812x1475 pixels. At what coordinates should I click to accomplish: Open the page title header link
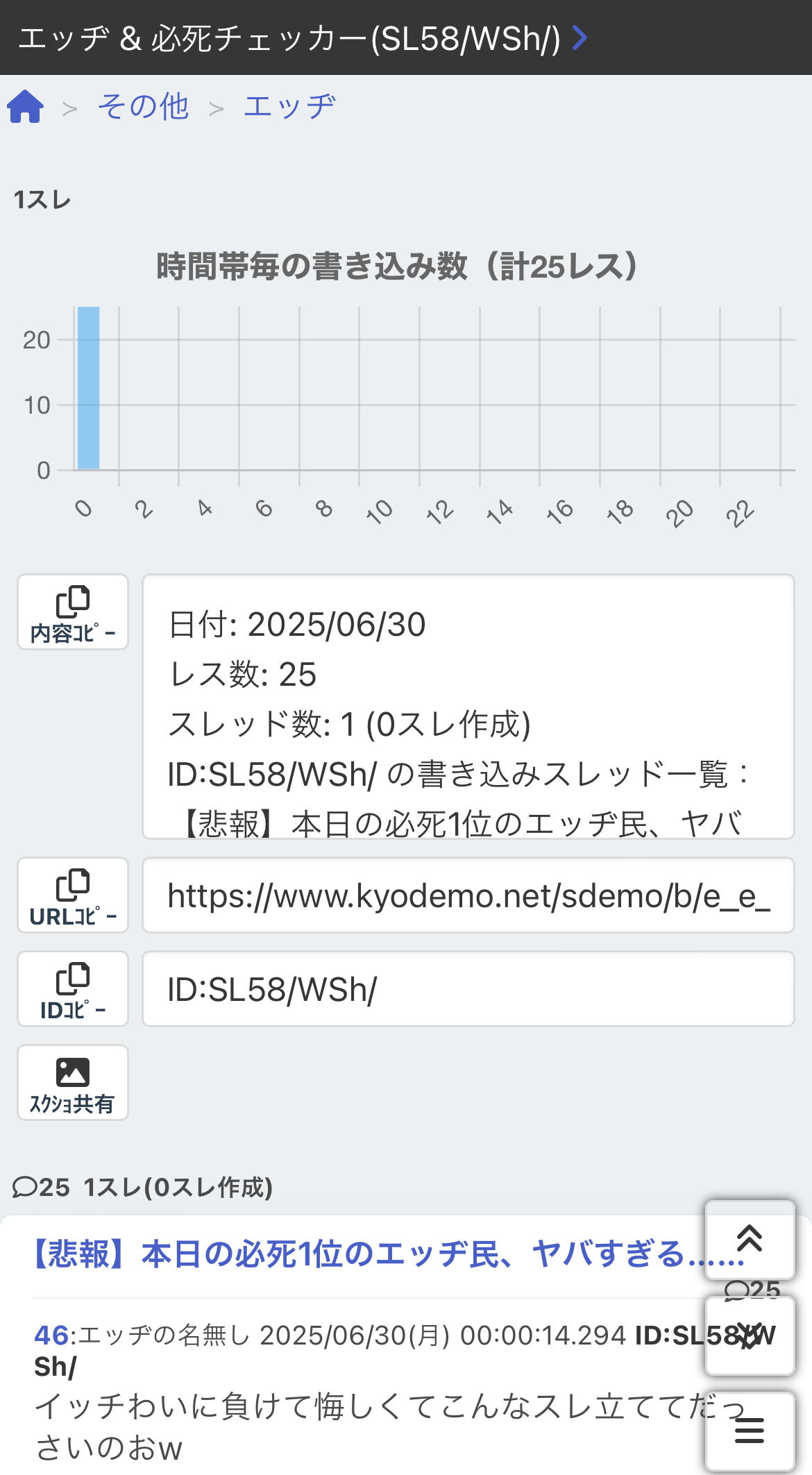[x=303, y=38]
